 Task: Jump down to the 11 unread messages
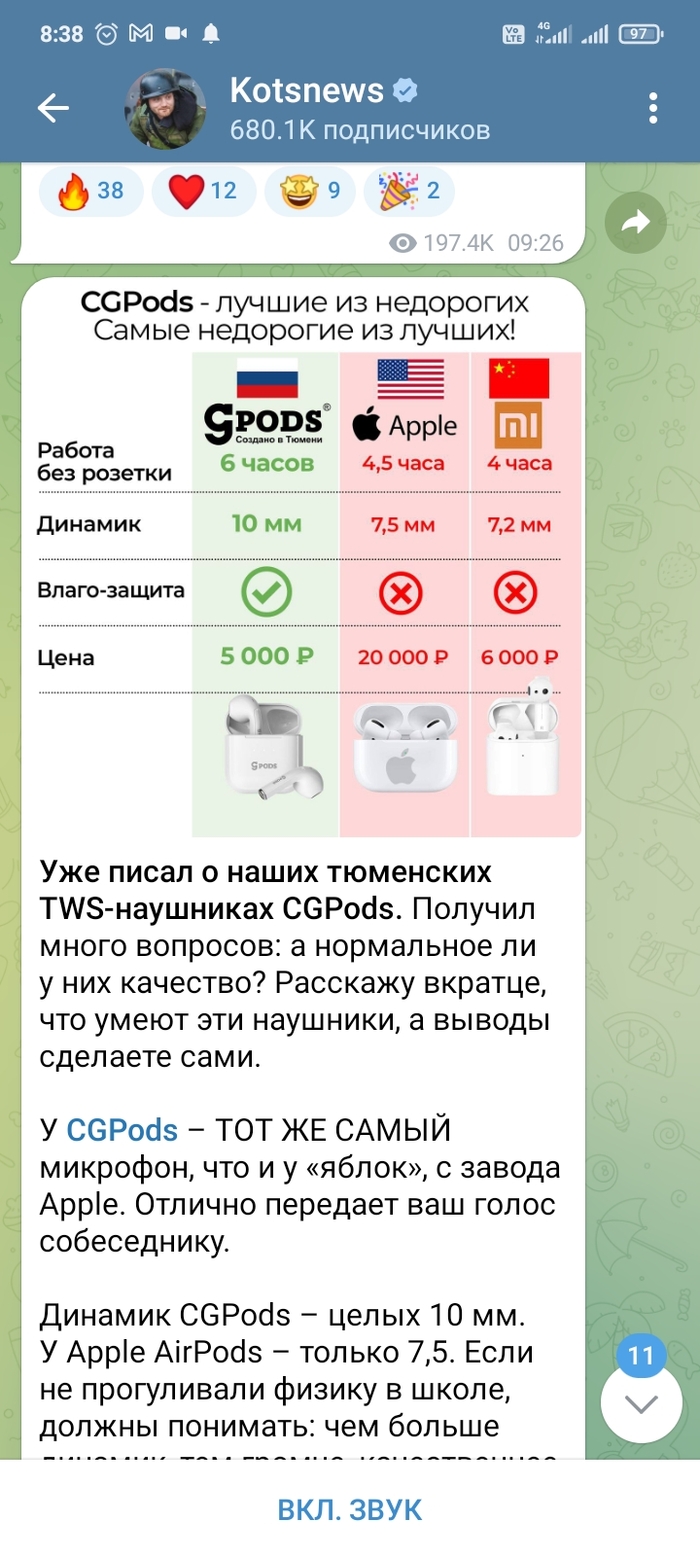[x=640, y=1403]
